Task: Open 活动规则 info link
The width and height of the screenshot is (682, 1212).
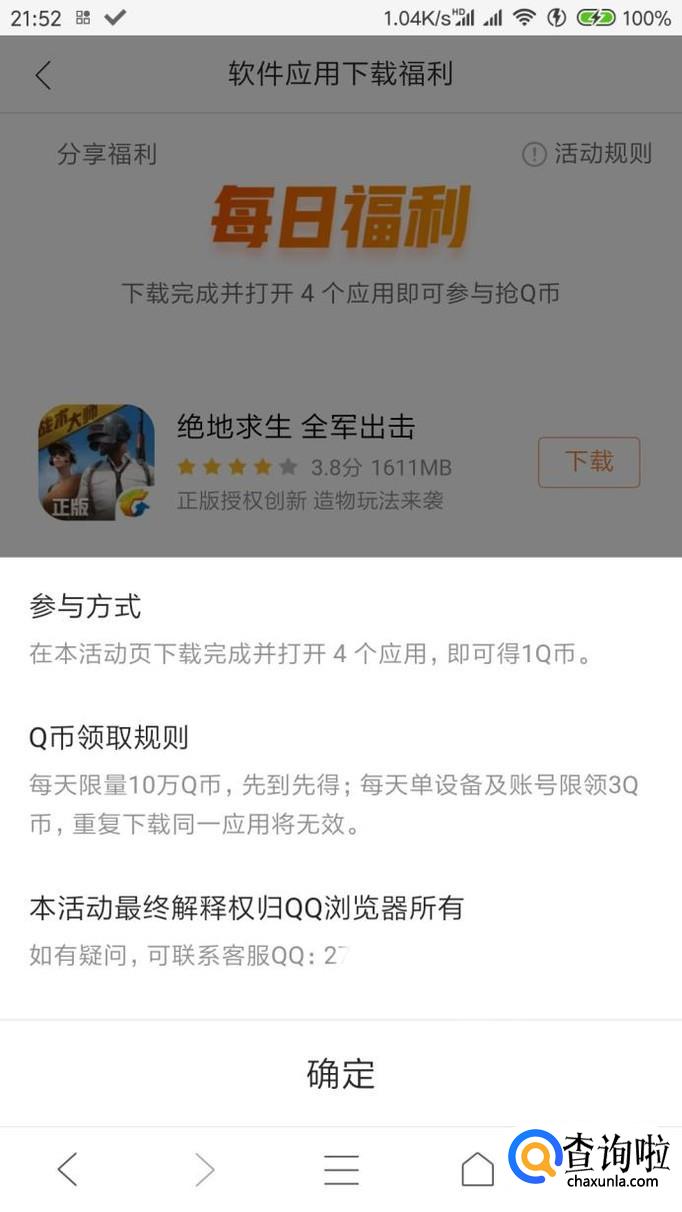Action: point(588,154)
